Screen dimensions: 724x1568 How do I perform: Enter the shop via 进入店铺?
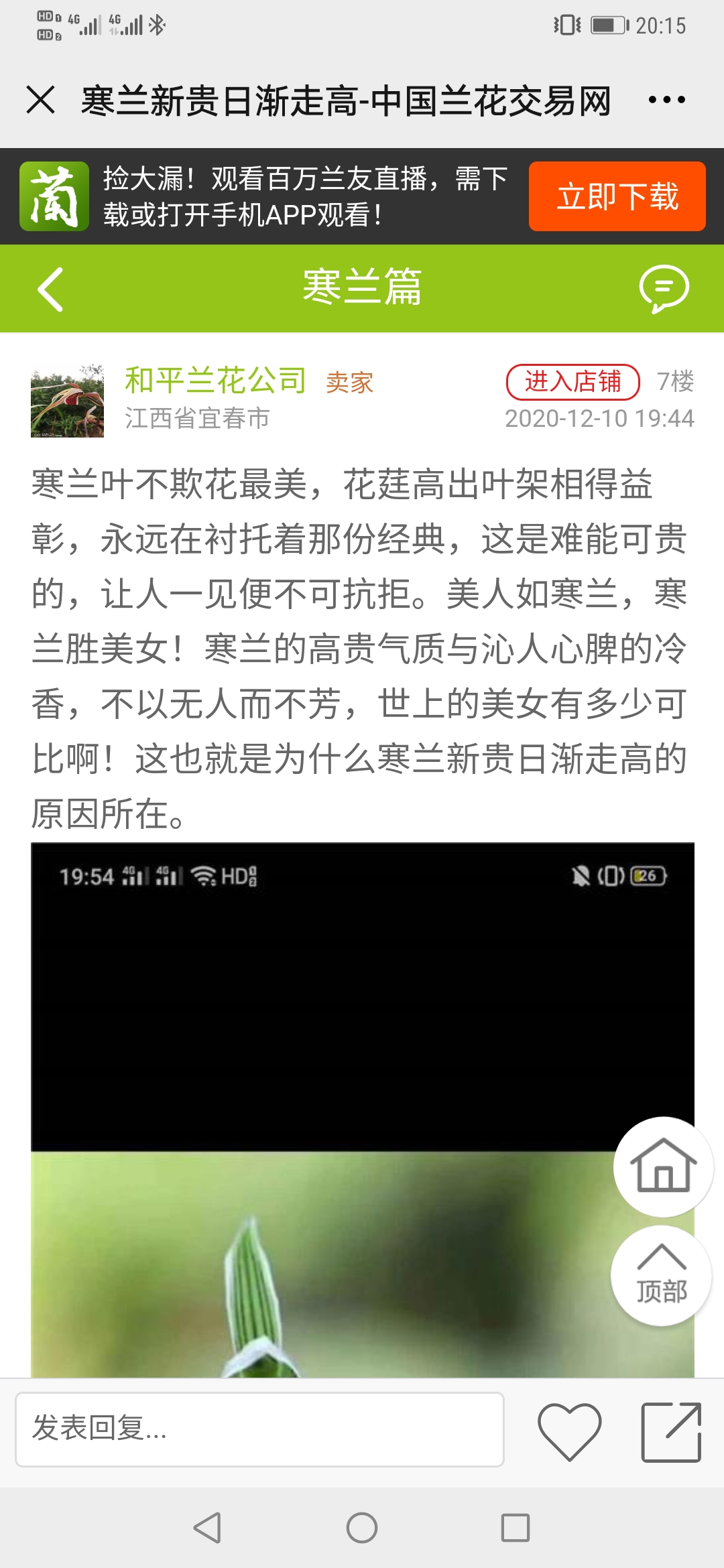[574, 381]
